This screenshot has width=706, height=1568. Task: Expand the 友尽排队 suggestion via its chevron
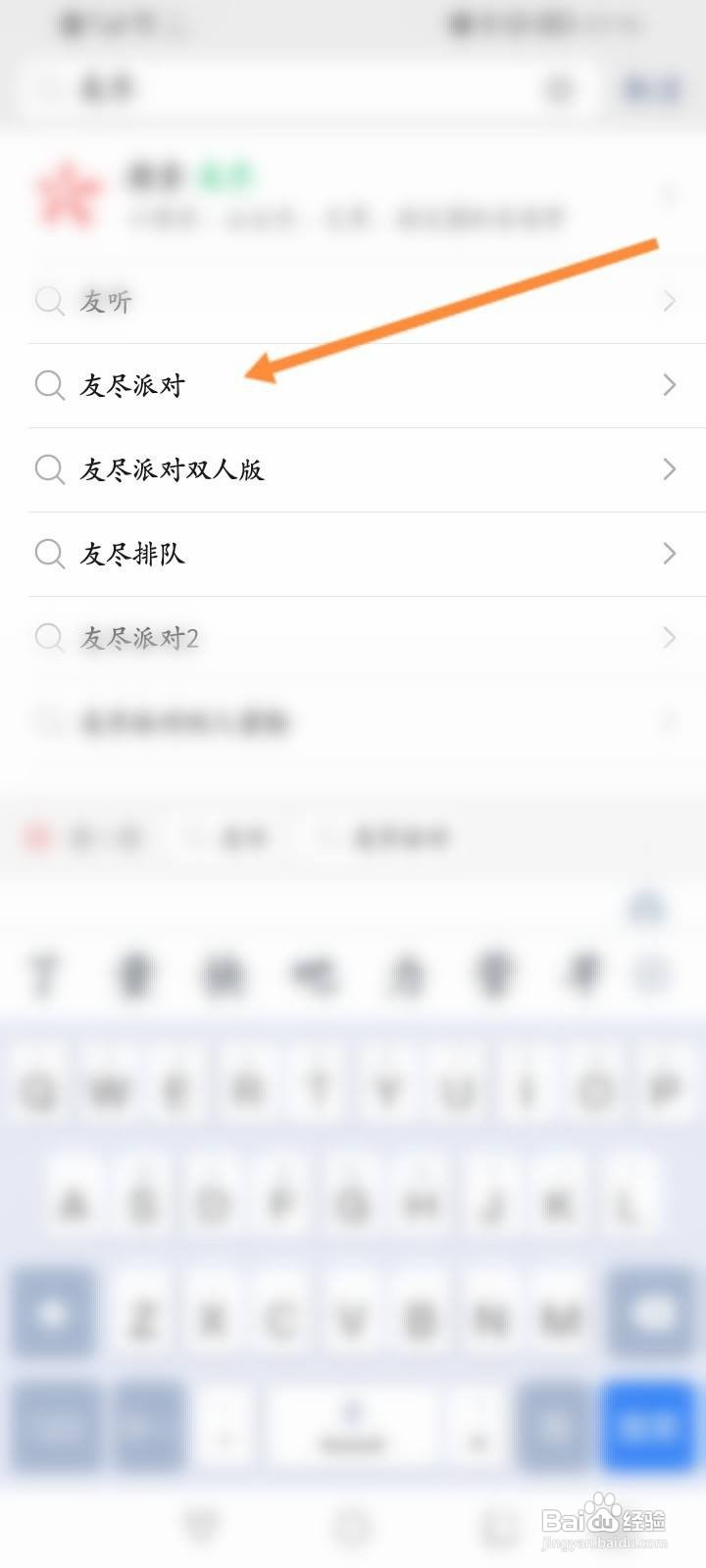(x=670, y=554)
